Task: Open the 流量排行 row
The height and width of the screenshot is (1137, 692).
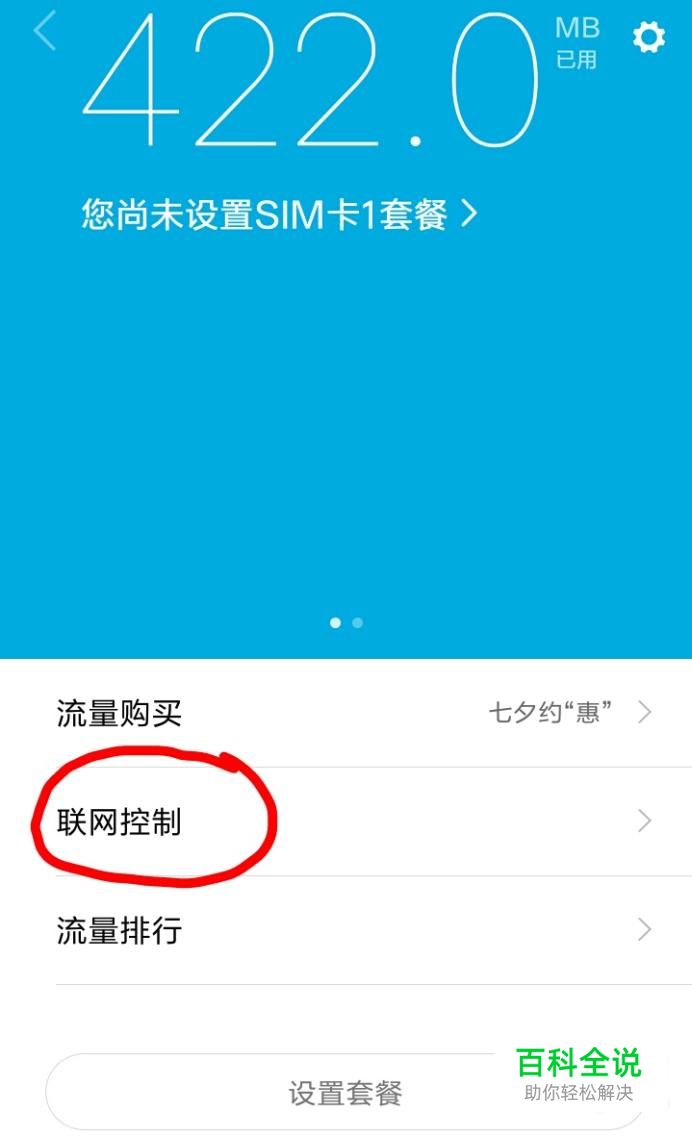Action: 346,931
